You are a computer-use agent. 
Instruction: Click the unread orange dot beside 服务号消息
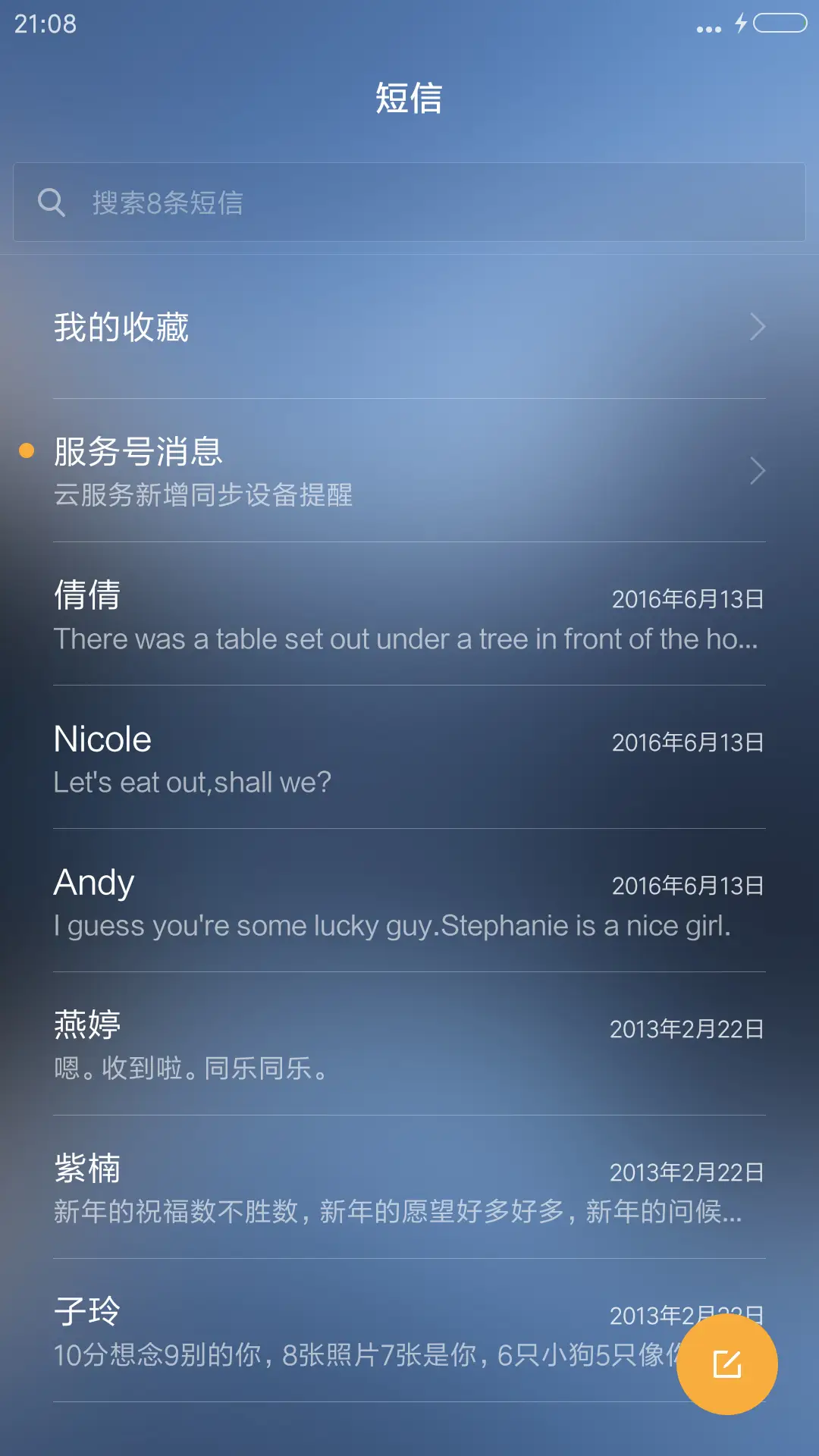click(x=26, y=450)
